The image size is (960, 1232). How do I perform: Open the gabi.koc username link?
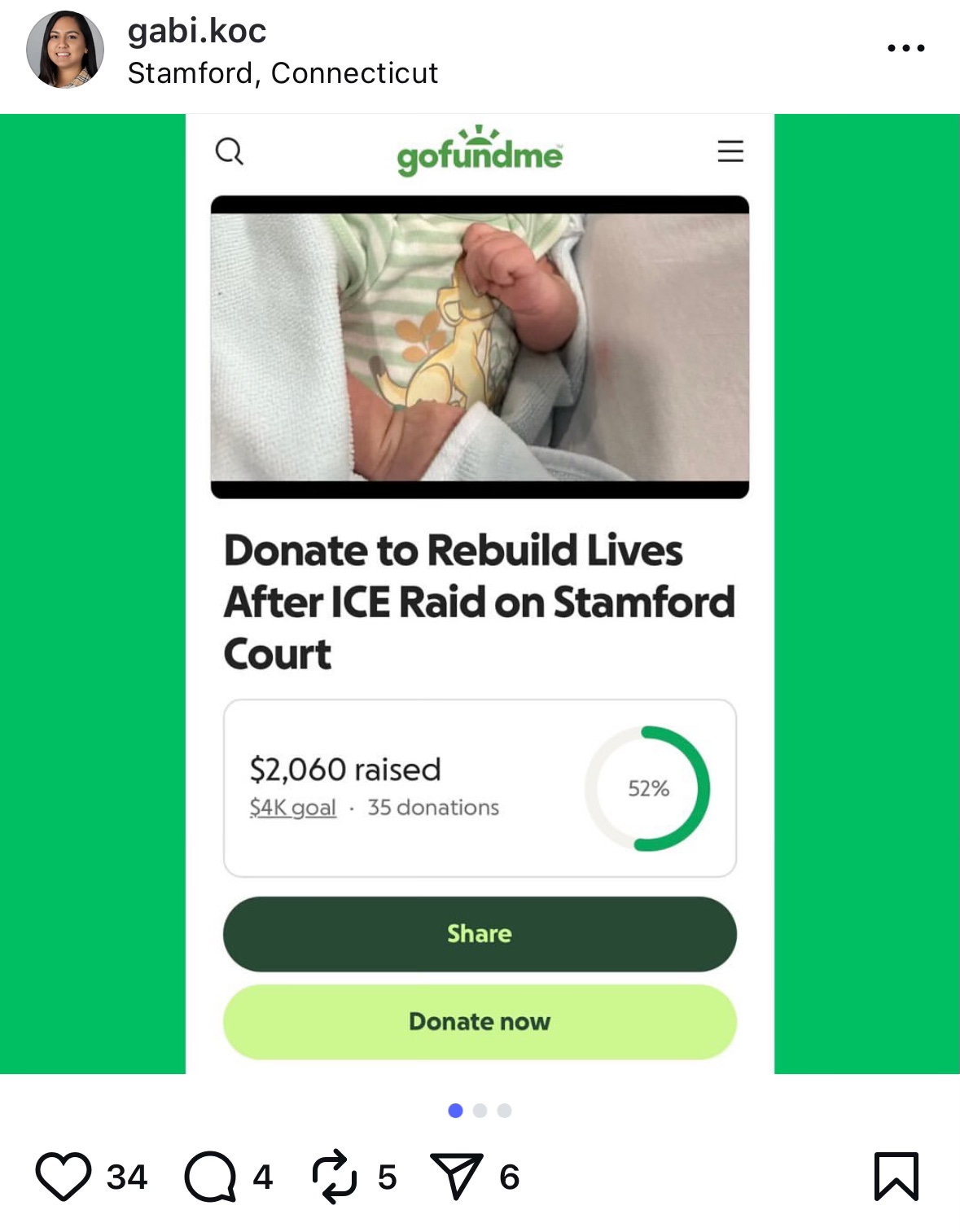click(x=197, y=31)
